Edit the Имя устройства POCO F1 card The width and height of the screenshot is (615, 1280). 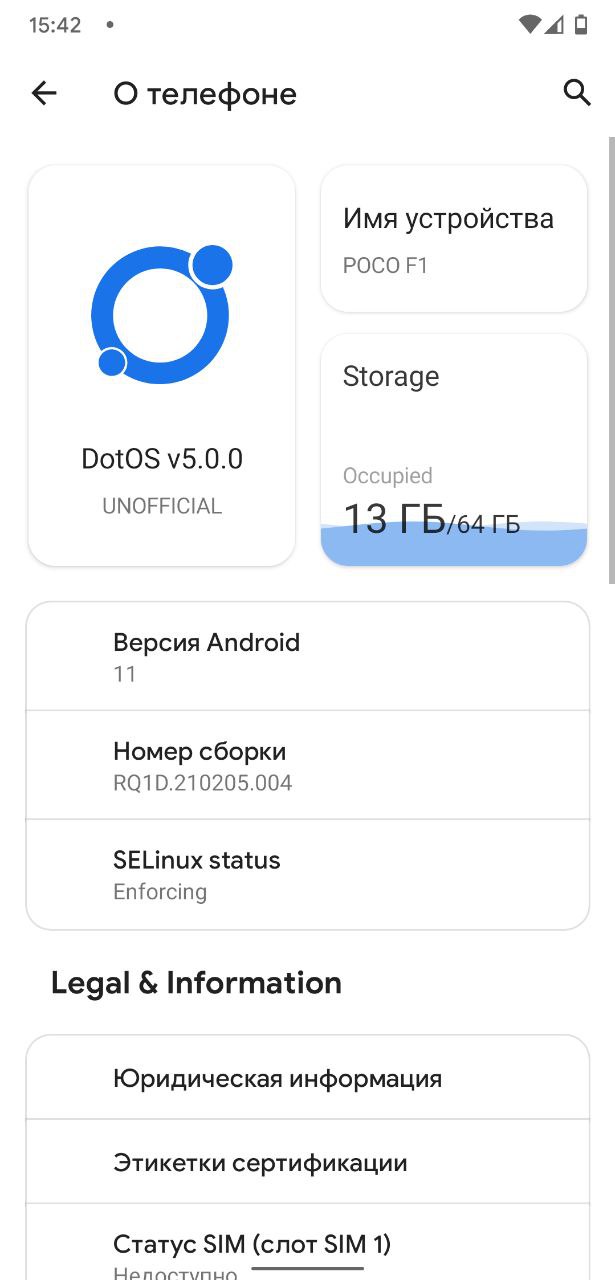(x=454, y=239)
